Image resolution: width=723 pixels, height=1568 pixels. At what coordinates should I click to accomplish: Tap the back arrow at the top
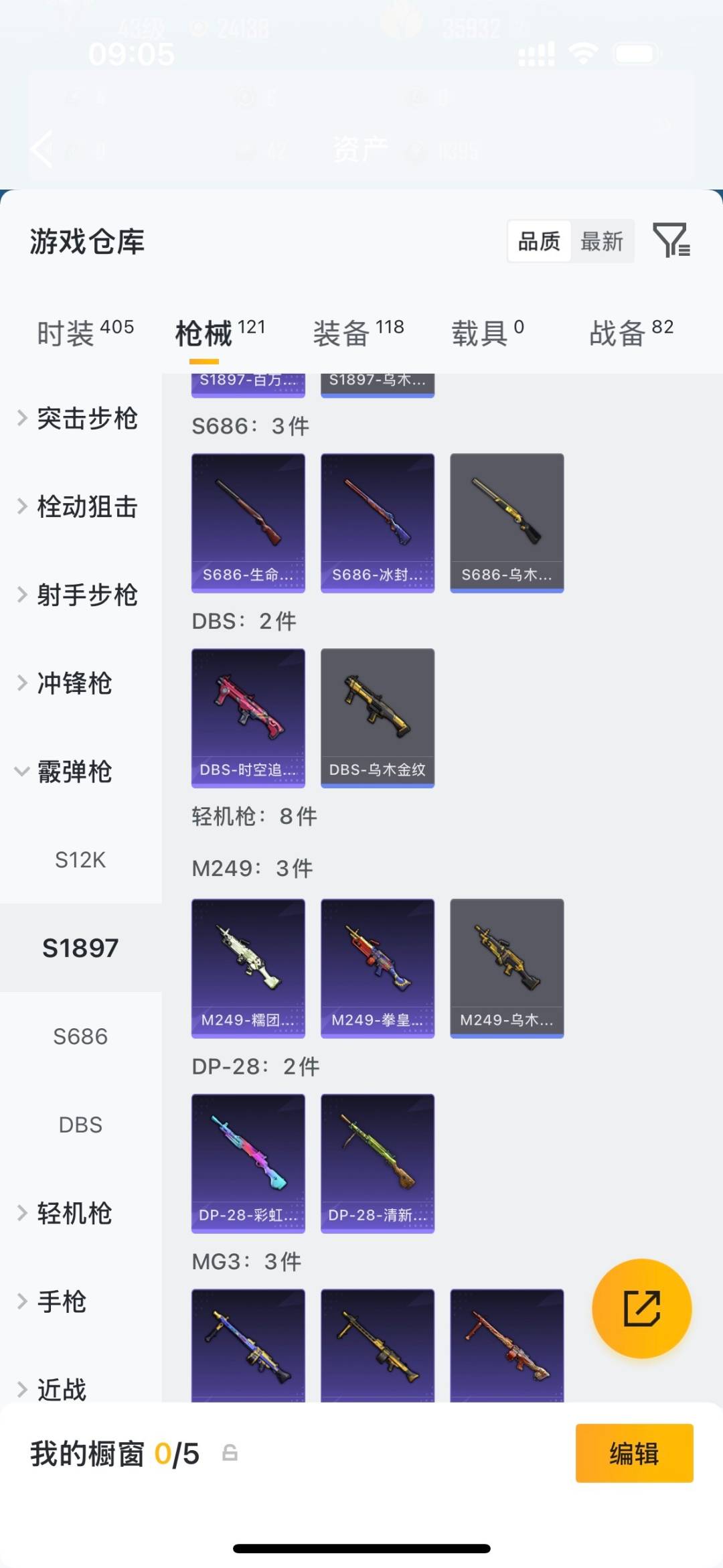click(42, 149)
